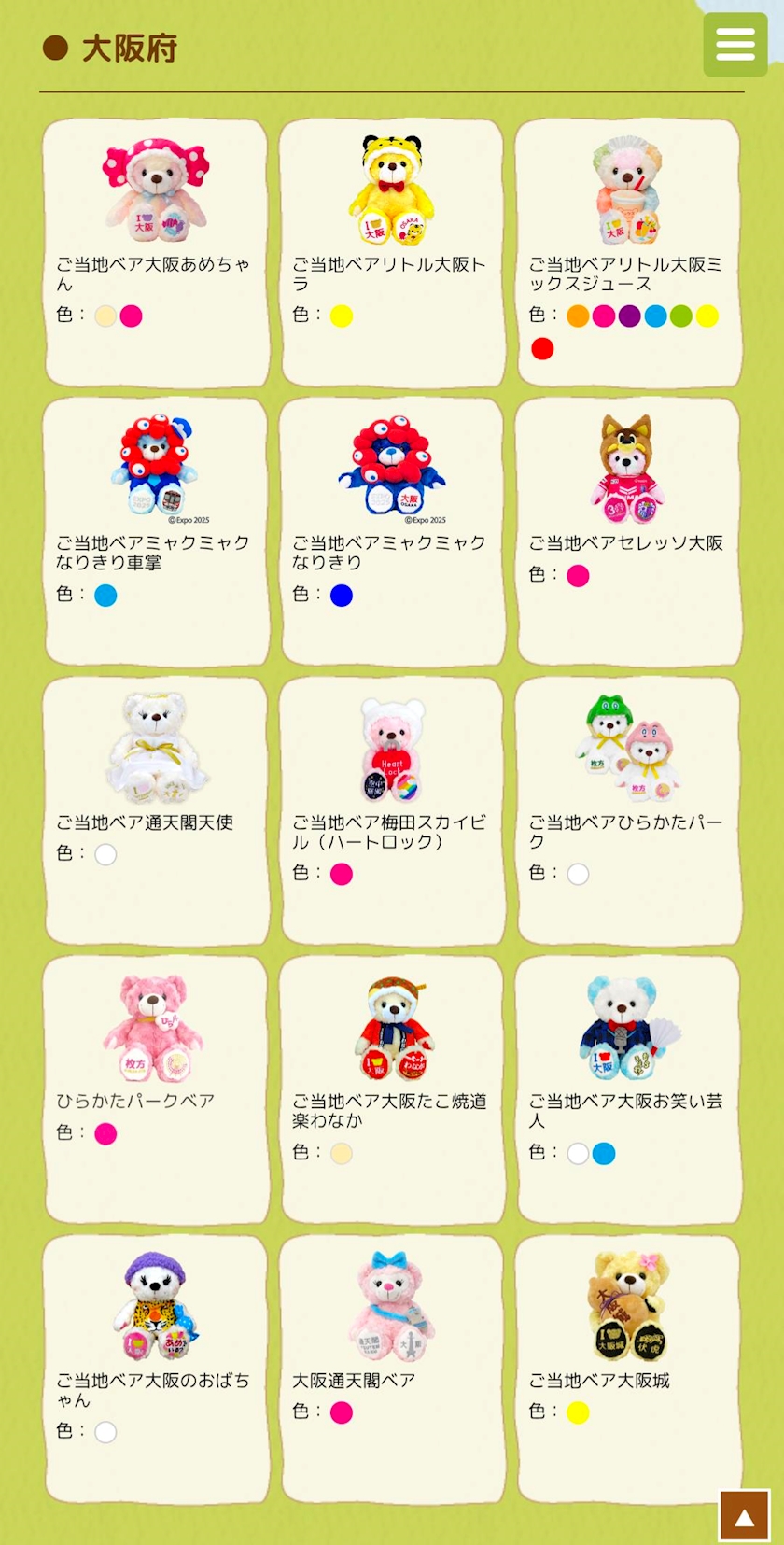Open the ご当地ベア大阪のおばちゃん card

tap(155, 1368)
